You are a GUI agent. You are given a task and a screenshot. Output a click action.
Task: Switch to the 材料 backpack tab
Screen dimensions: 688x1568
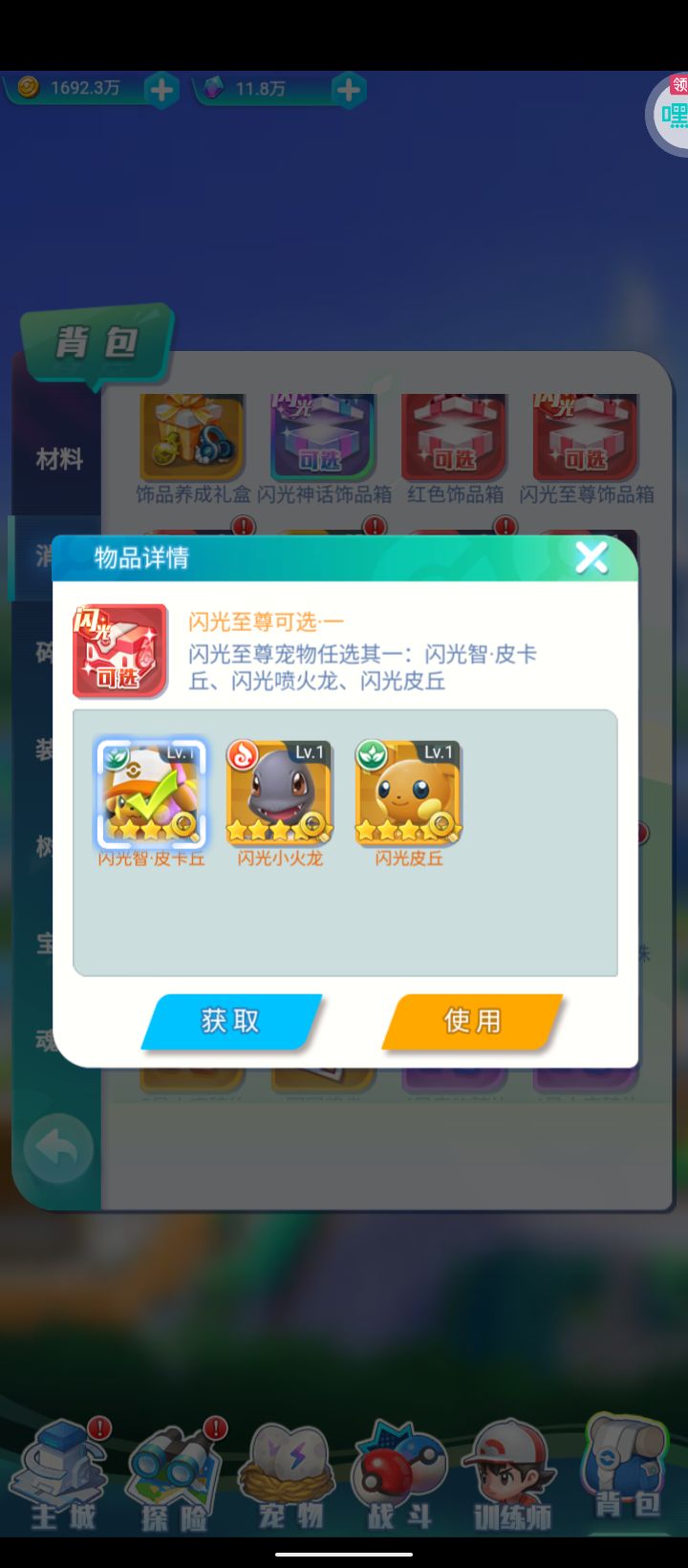[59, 459]
